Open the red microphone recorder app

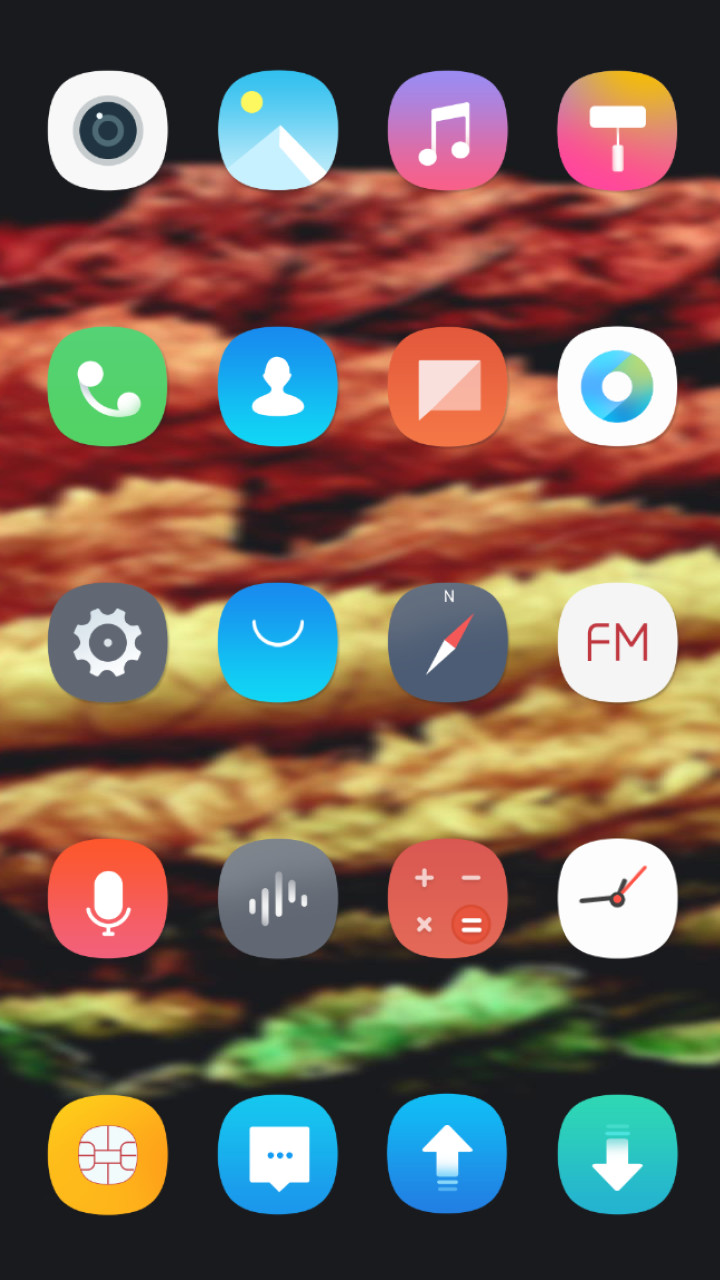(x=108, y=898)
